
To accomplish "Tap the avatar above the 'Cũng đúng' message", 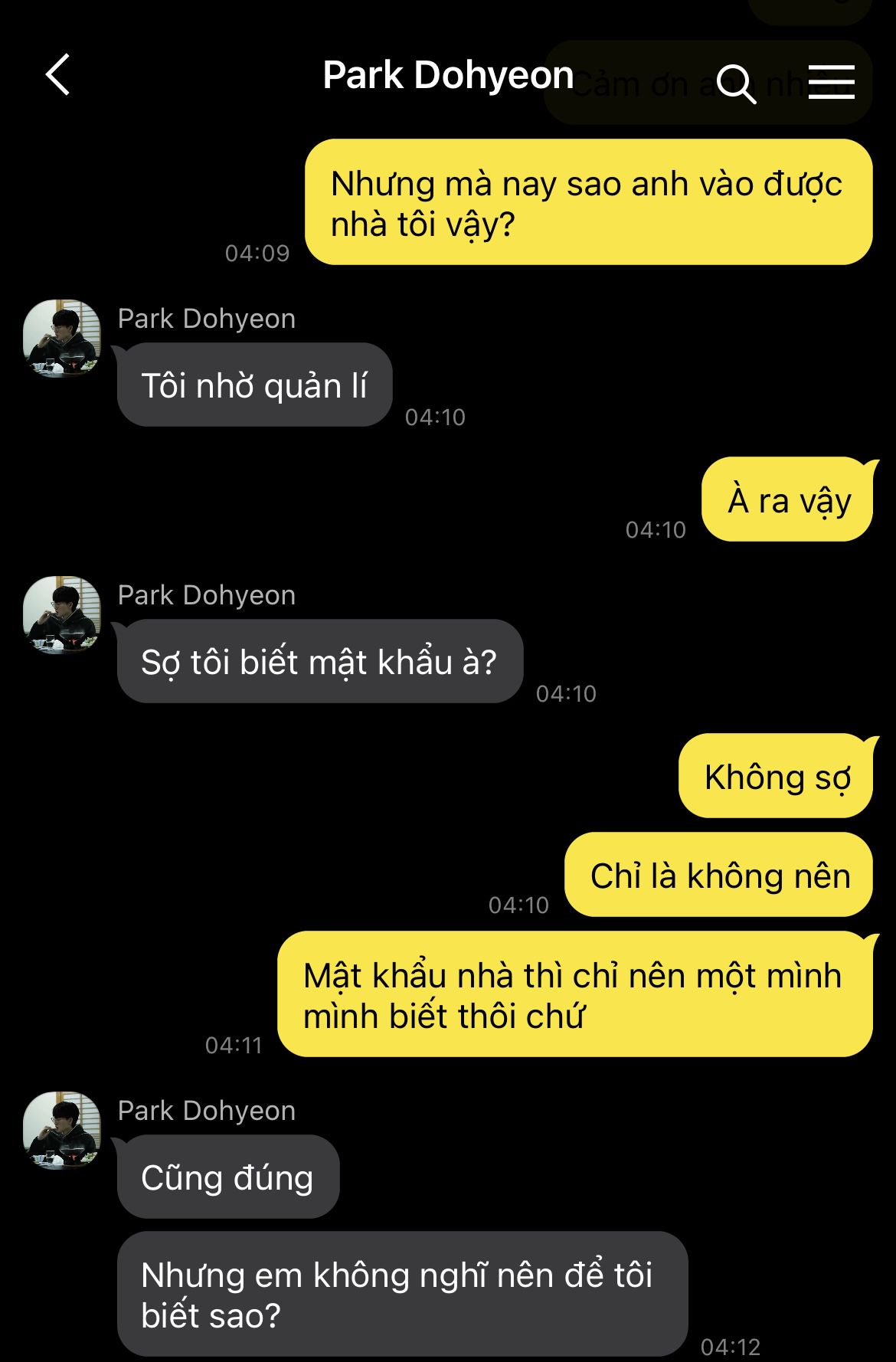I will pos(62,1130).
